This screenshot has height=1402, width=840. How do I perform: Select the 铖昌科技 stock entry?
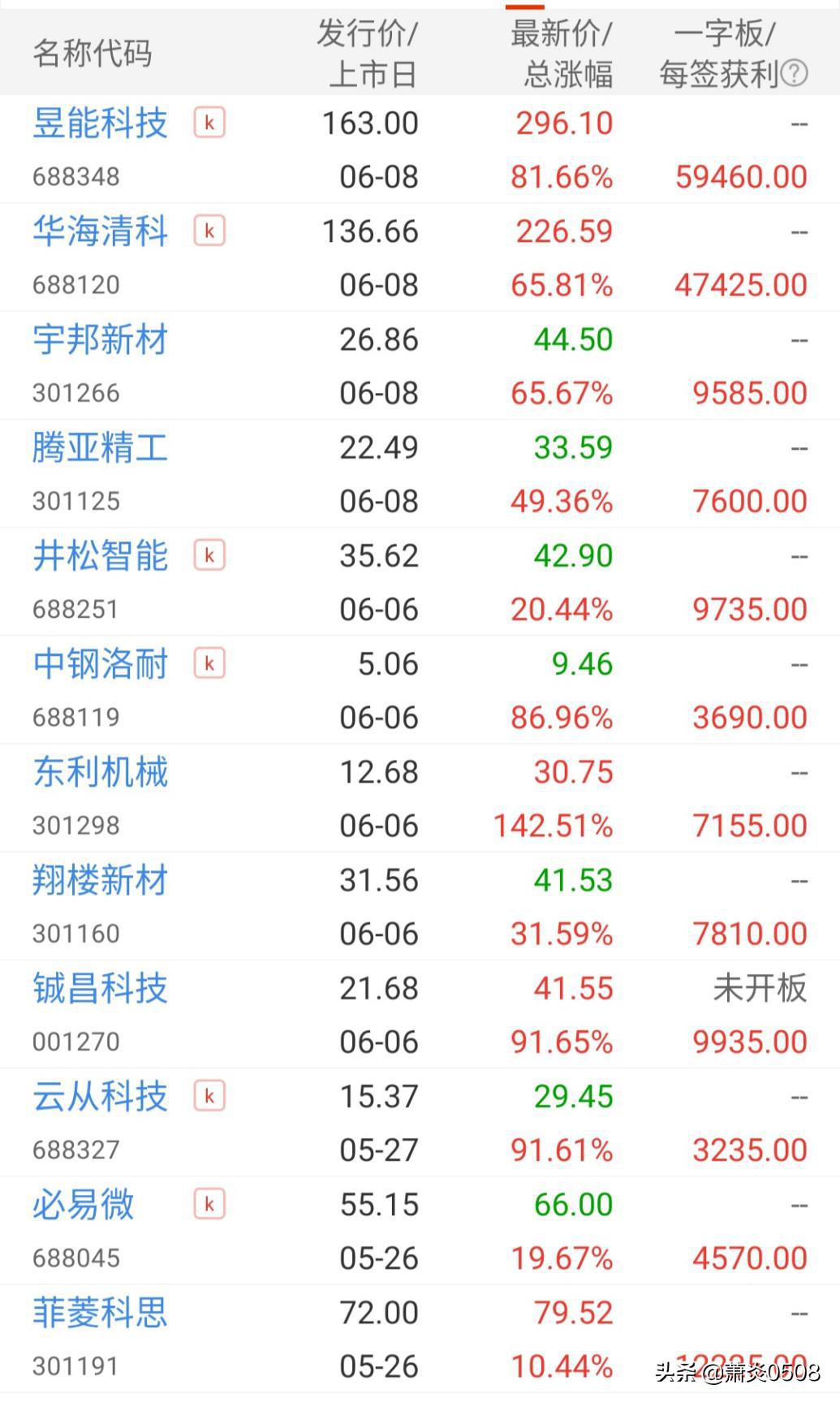[x=100, y=988]
